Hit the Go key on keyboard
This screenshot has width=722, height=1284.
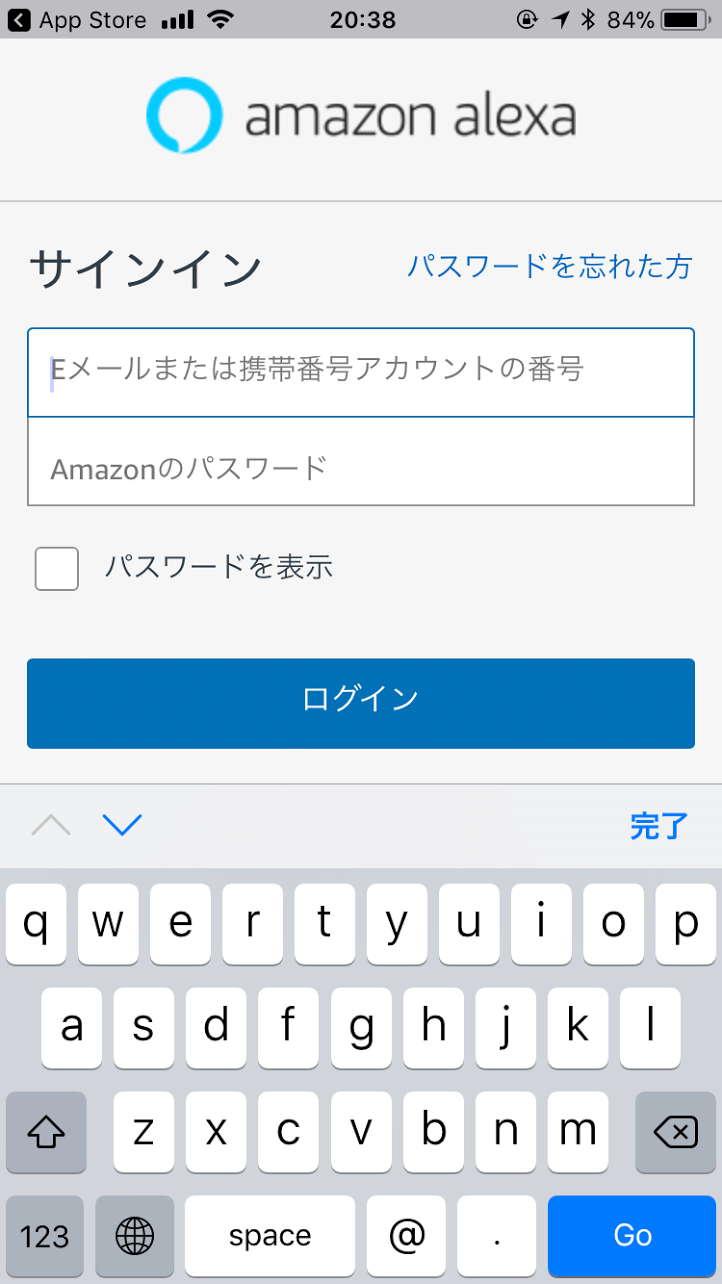pyautogui.click(x=632, y=1236)
